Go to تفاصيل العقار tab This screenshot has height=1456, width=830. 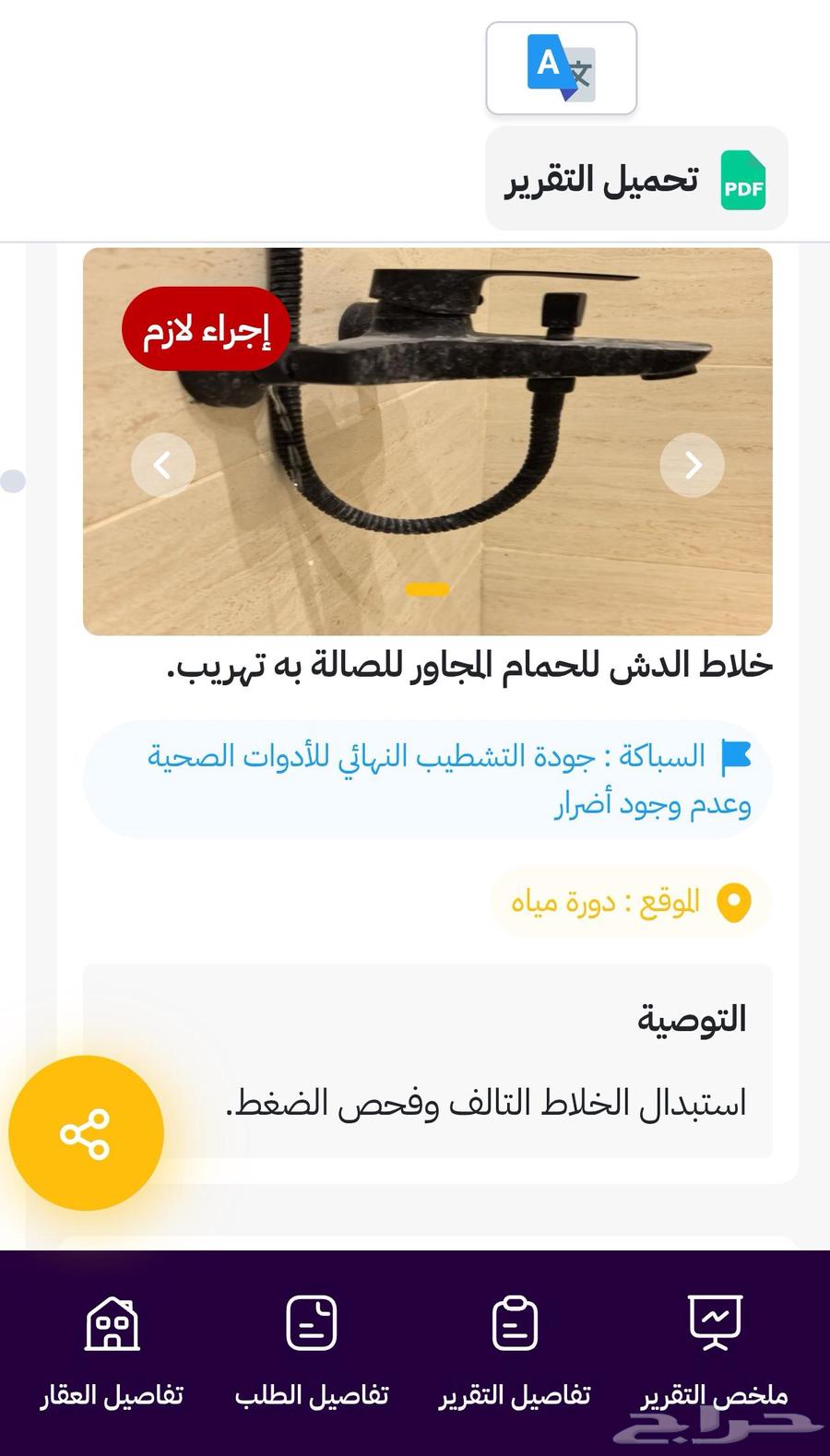(112, 1351)
